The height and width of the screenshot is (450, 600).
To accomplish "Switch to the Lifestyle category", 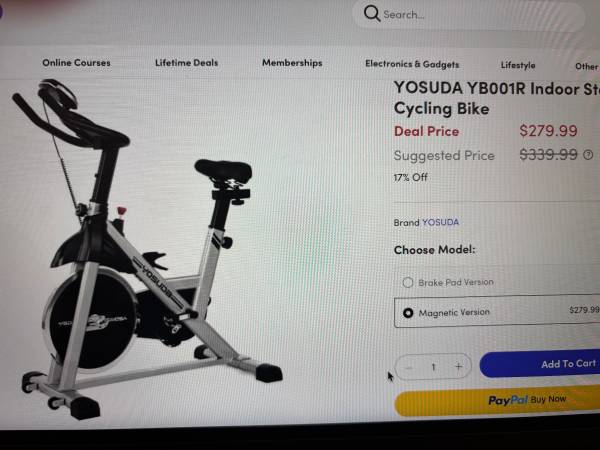I will pyautogui.click(x=518, y=65).
